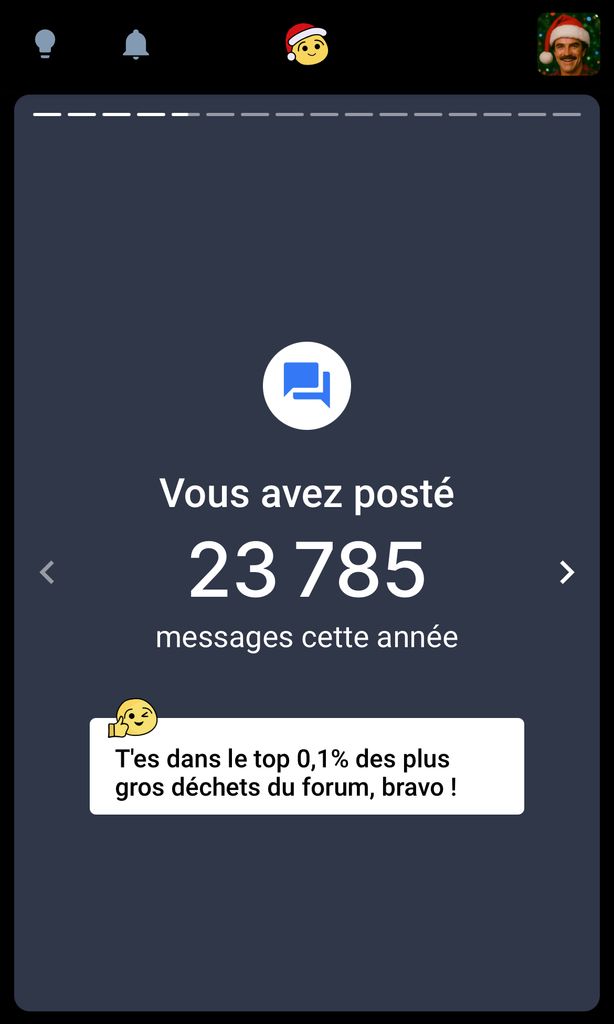Return to the previous recap slide
This screenshot has width=614, height=1024.
pos(46,572)
